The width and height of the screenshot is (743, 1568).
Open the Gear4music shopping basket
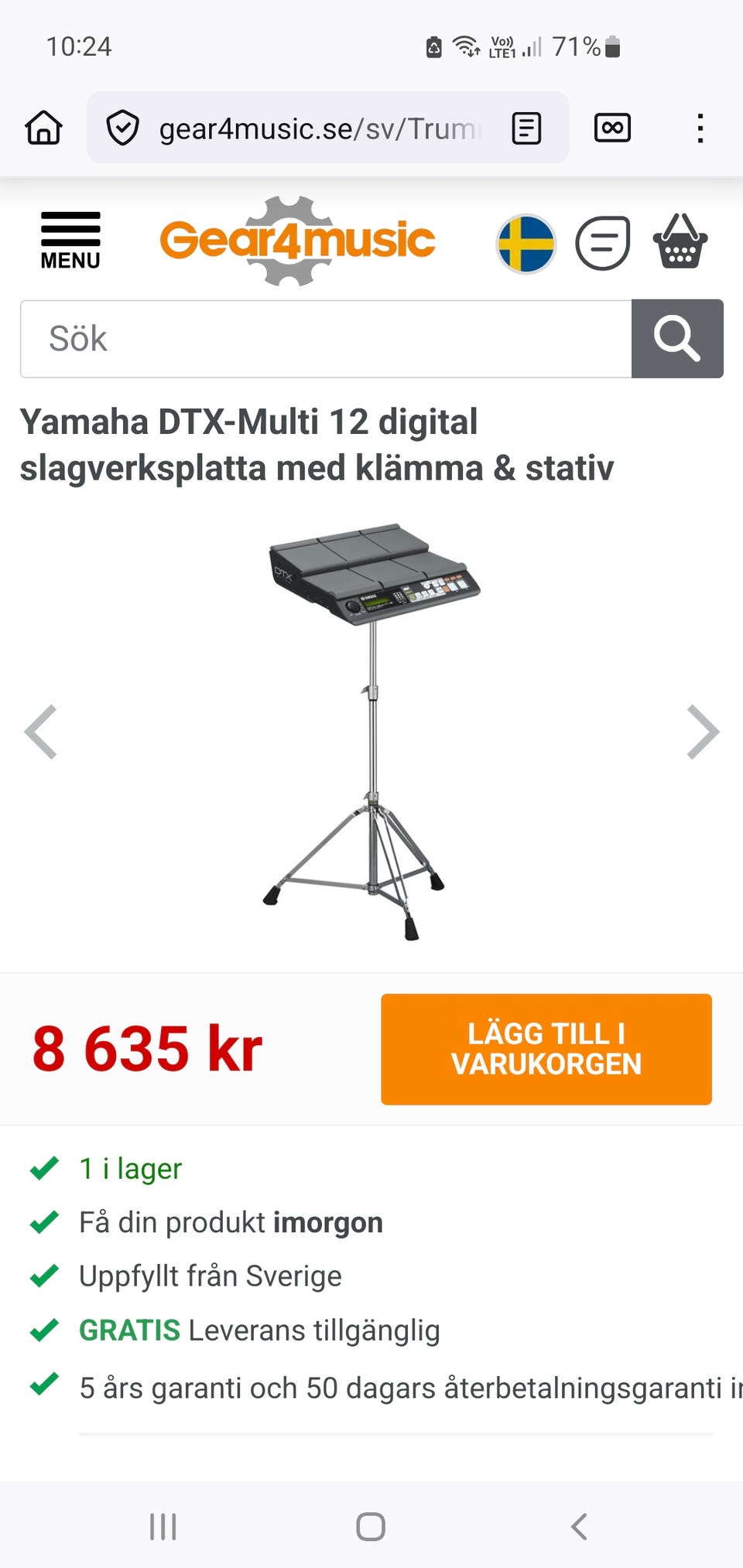point(679,242)
